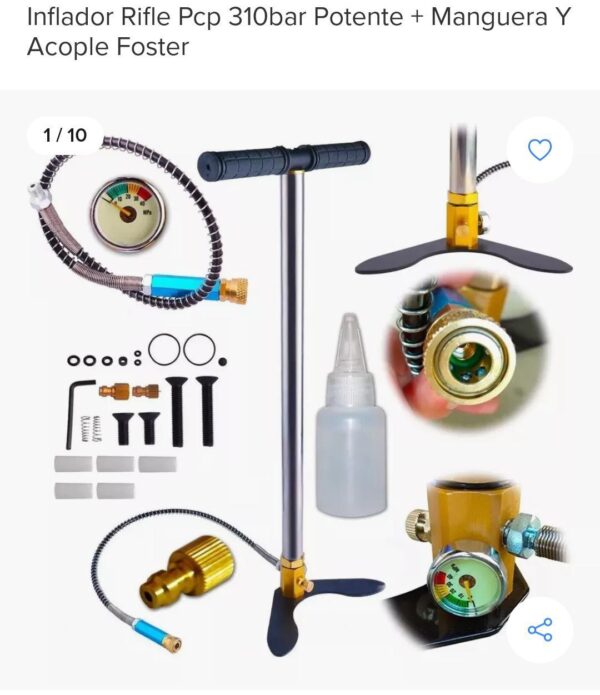Image resolution: width=600 pixels, height=695 pixels.
Task: Add this PCP inflator to favorites
Action: coord(540,150)
